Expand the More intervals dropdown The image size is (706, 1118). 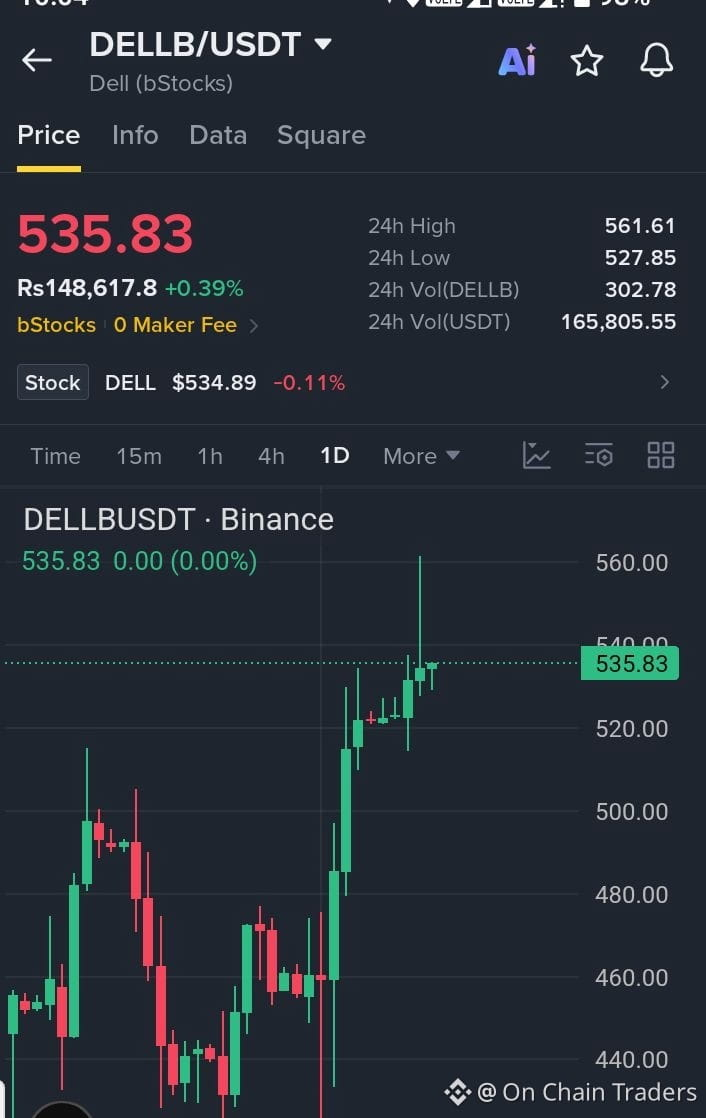click(x=421, y=456)
